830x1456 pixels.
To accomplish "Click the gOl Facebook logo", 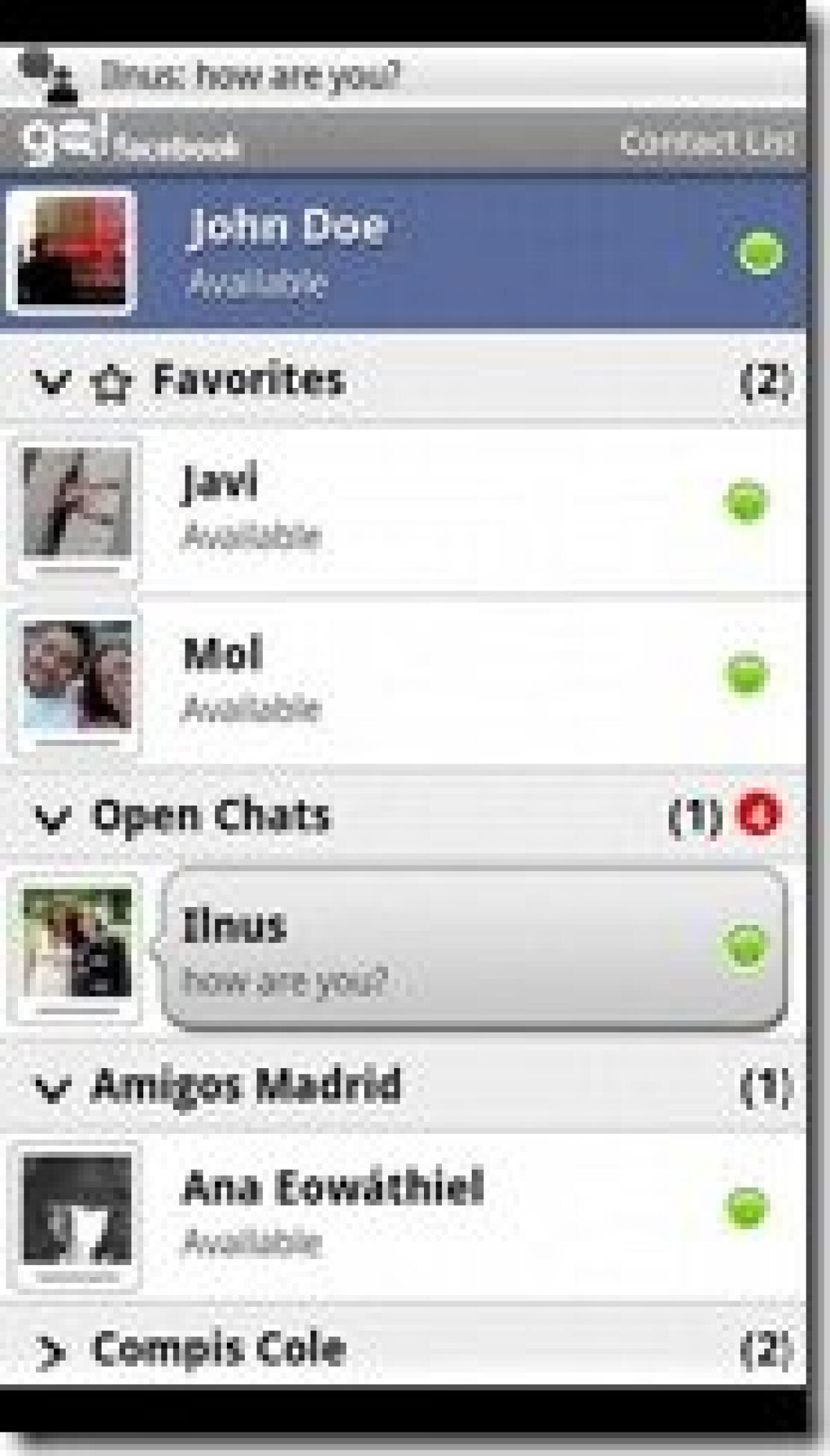I will coord(66,138).
